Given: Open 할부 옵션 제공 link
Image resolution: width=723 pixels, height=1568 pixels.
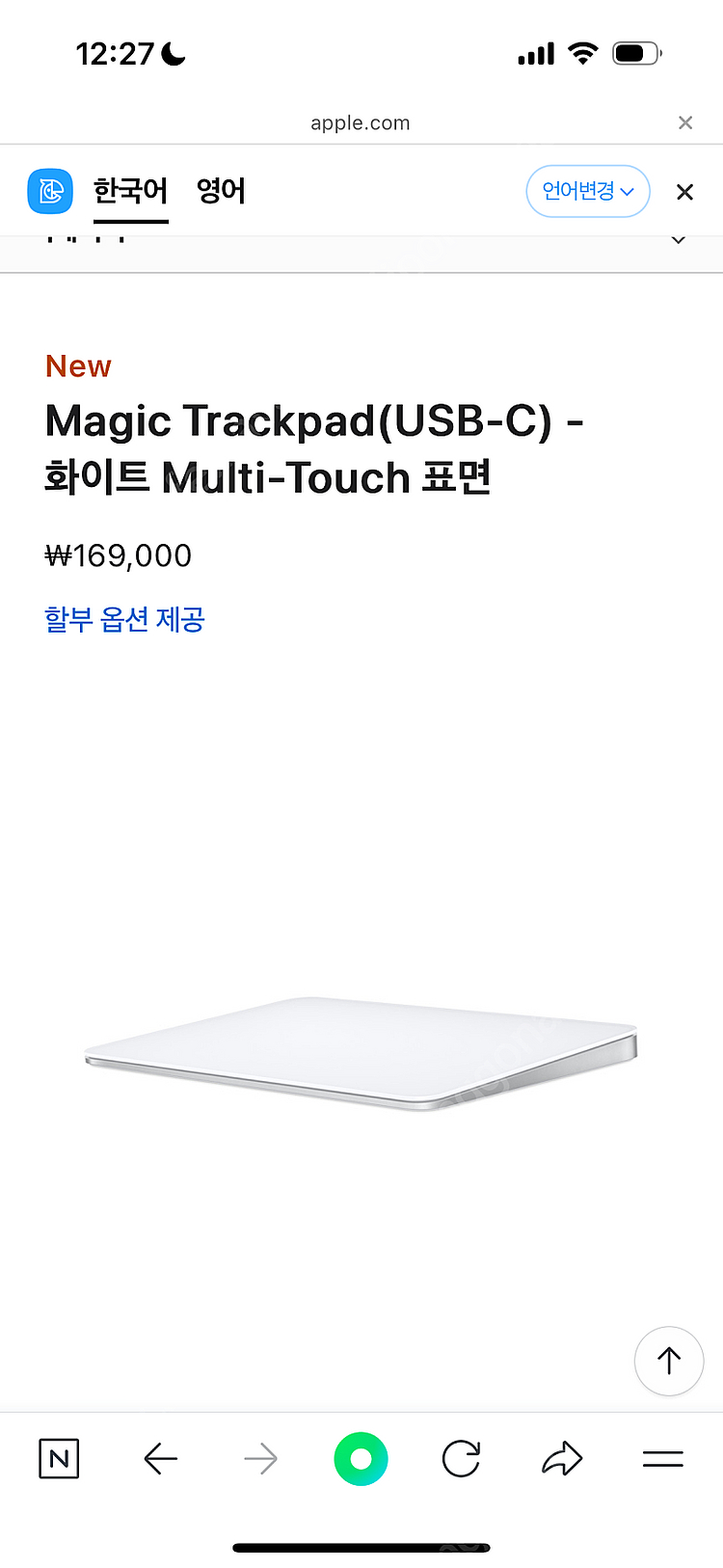Looking at the screenshot, I should 124,619.
